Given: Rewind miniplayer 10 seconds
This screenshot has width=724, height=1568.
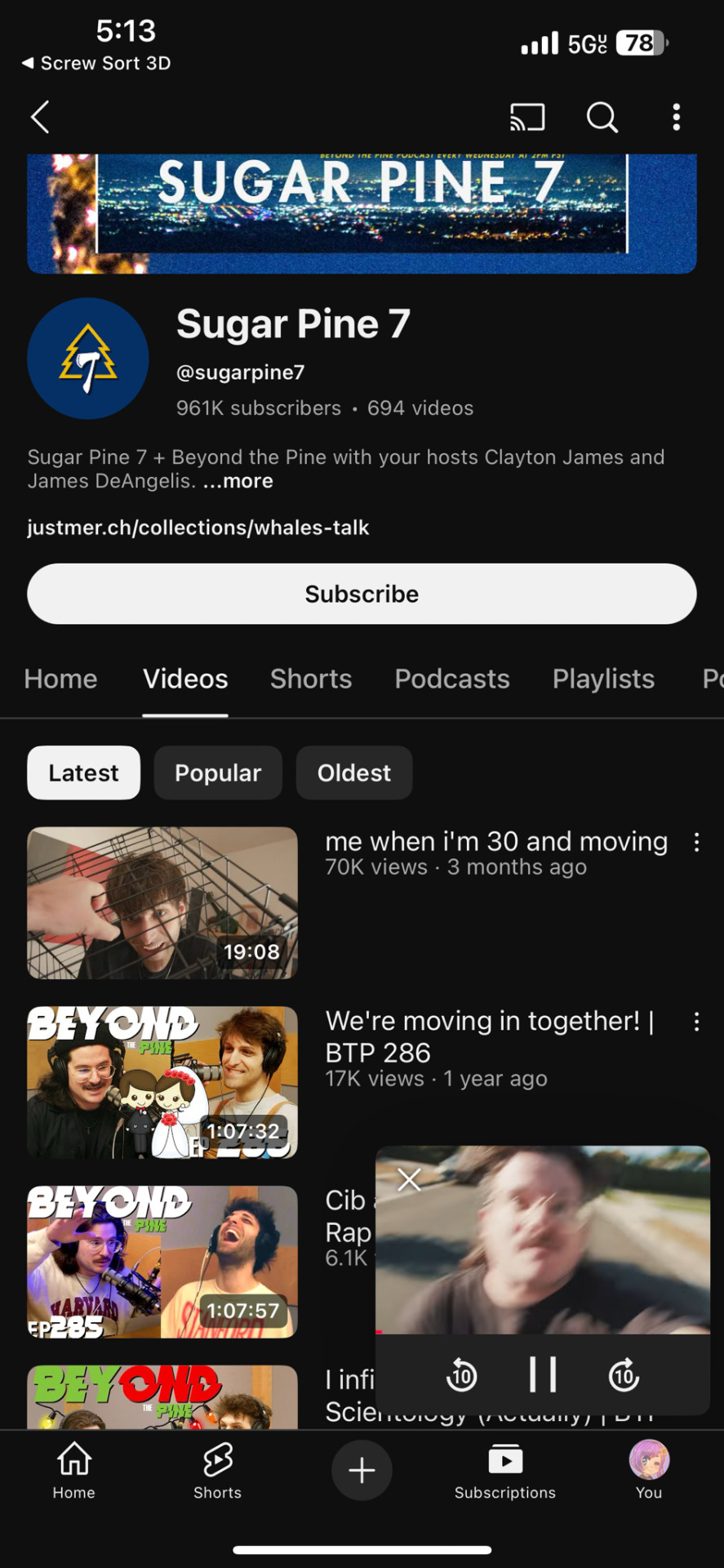Looking at the screenshot, I should point(462,1375).
